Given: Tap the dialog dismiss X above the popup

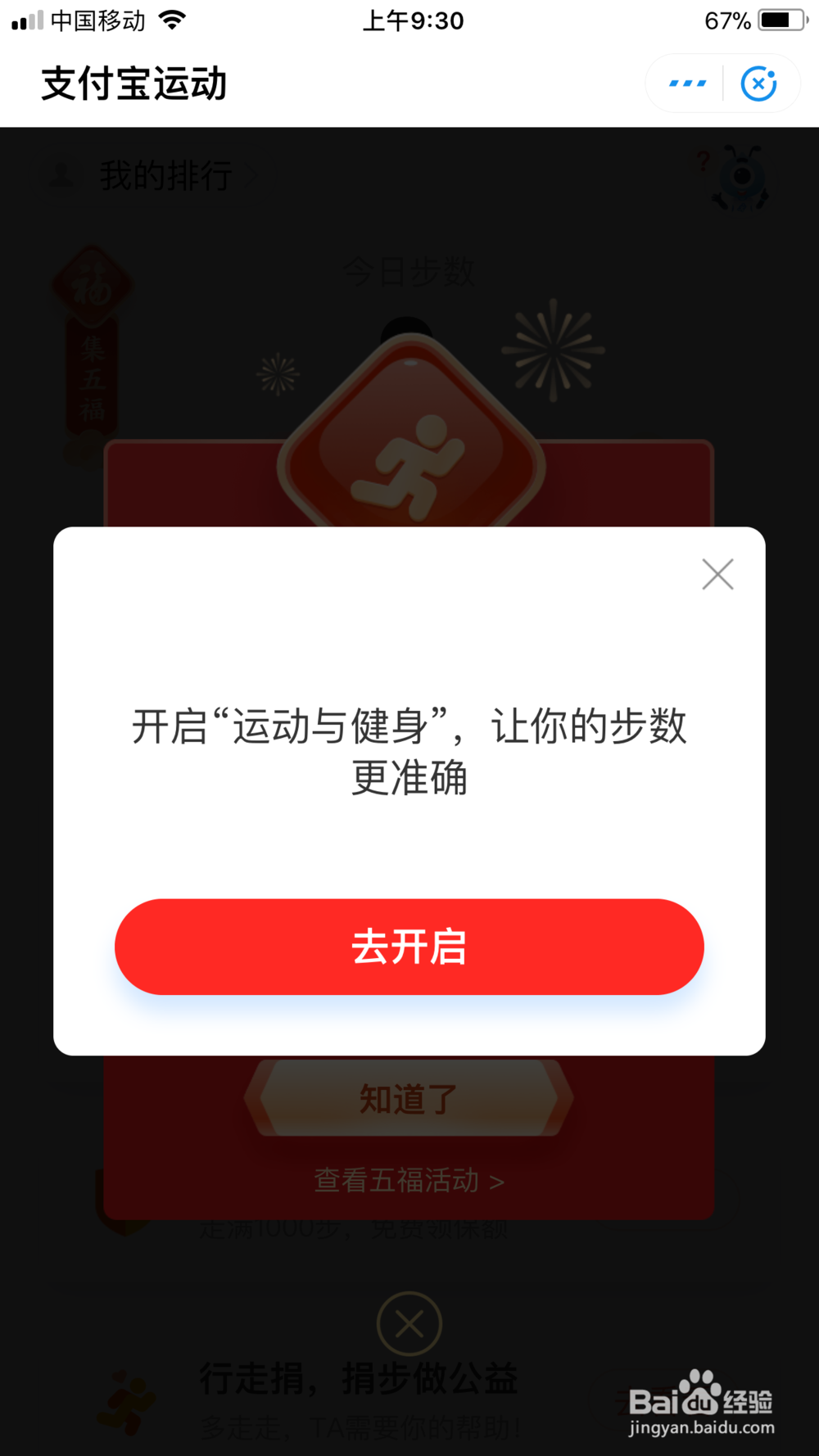Looking at the screenshot, I should pyautogui.click(x=717, y=574).
